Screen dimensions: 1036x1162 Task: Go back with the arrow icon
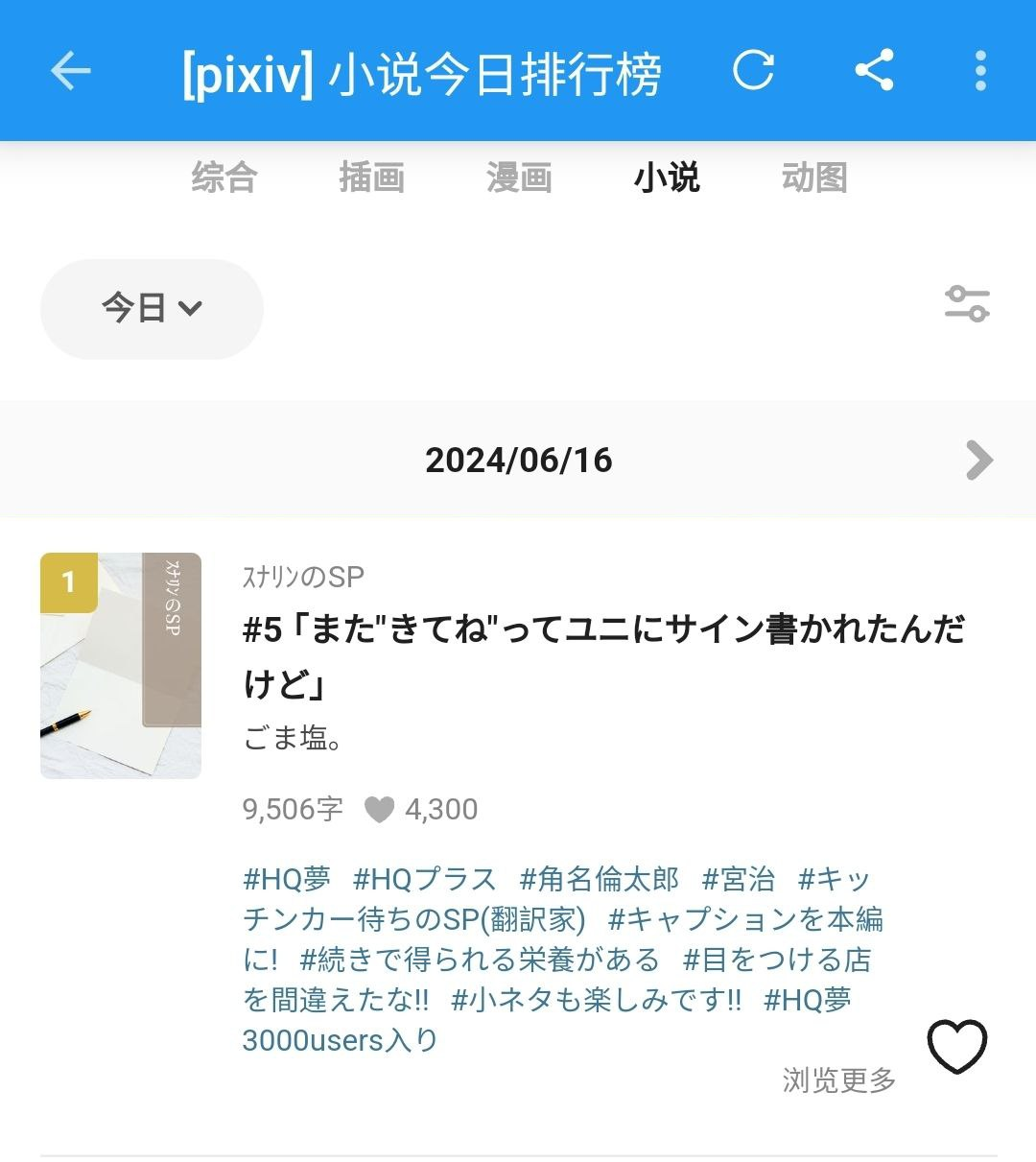(71, 71)
